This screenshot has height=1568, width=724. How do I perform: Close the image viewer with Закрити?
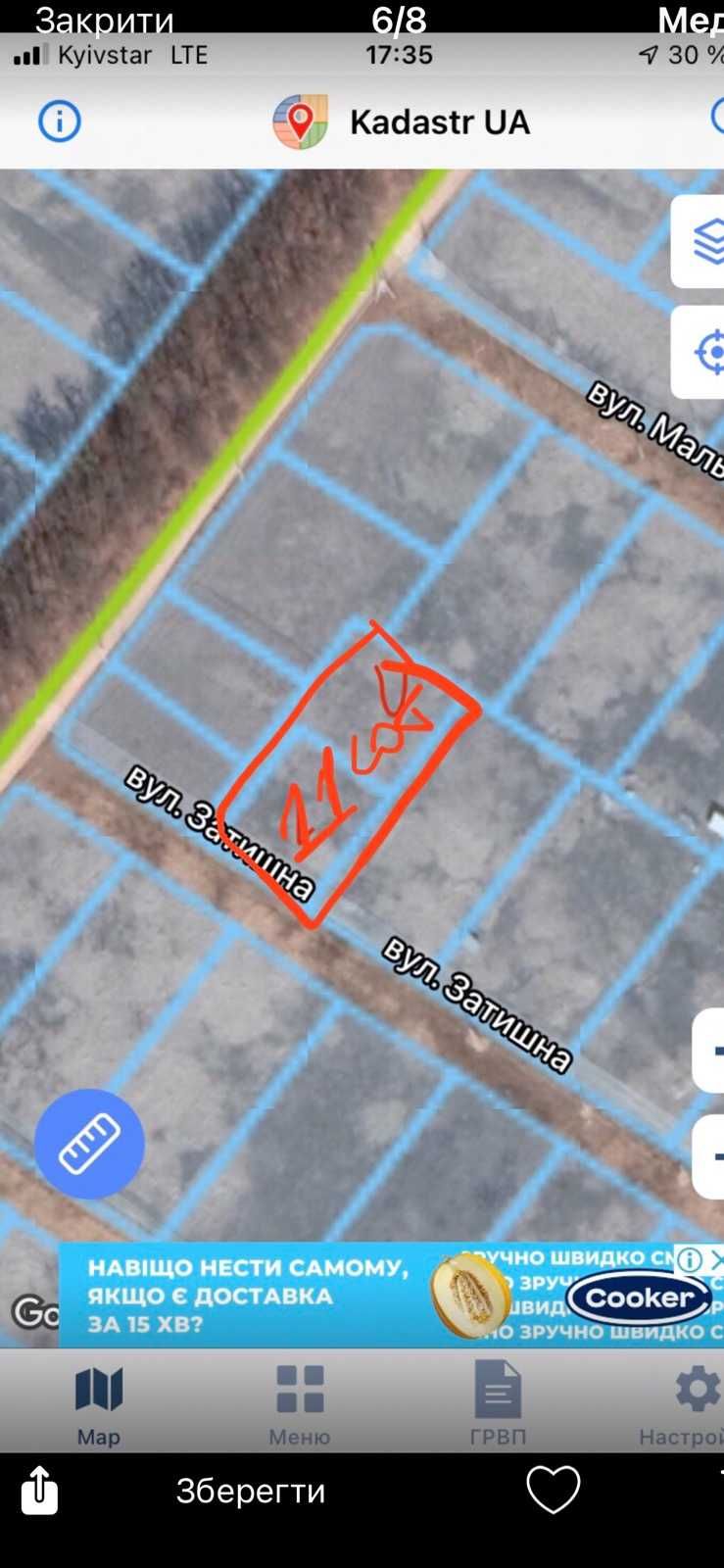(105, 20)
